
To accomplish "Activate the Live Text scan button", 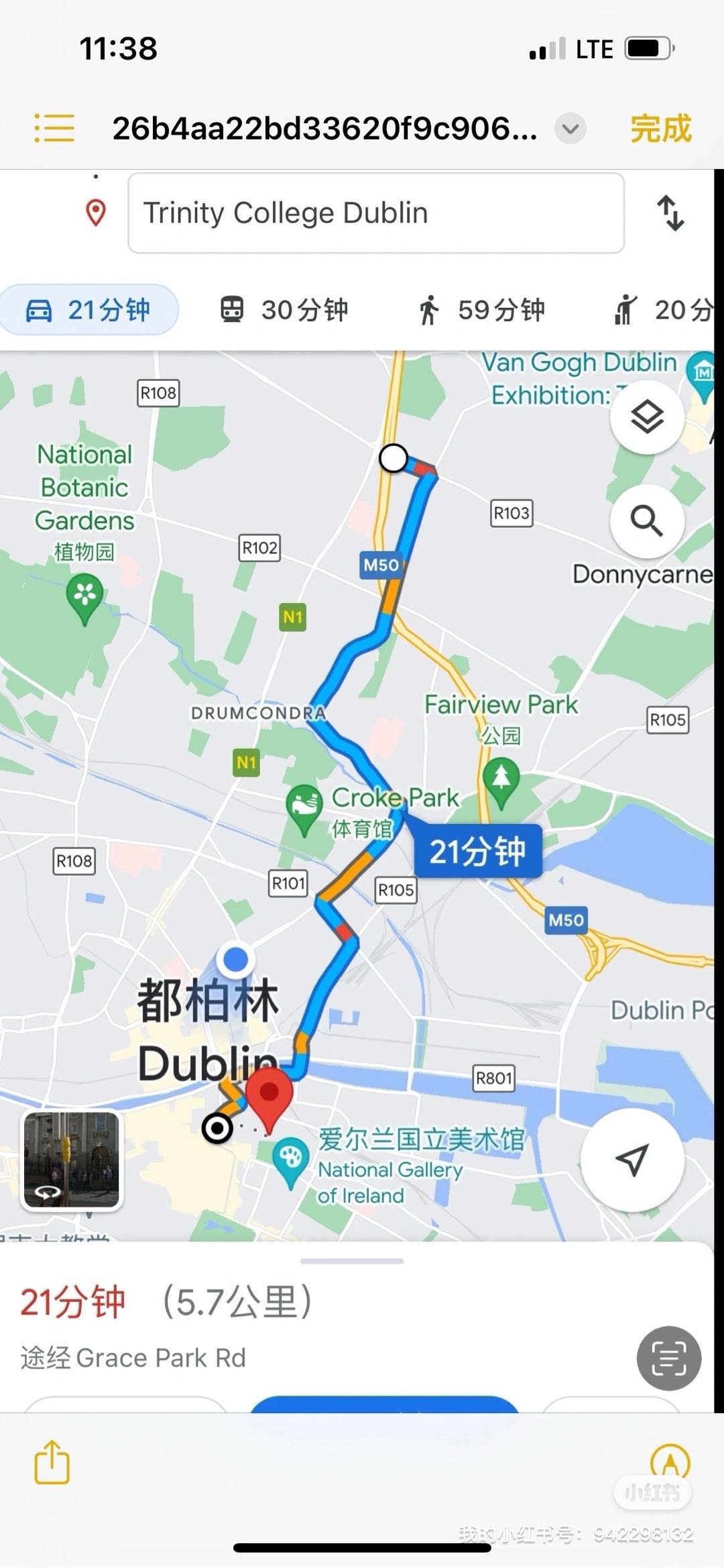I will click(668, 1359).
